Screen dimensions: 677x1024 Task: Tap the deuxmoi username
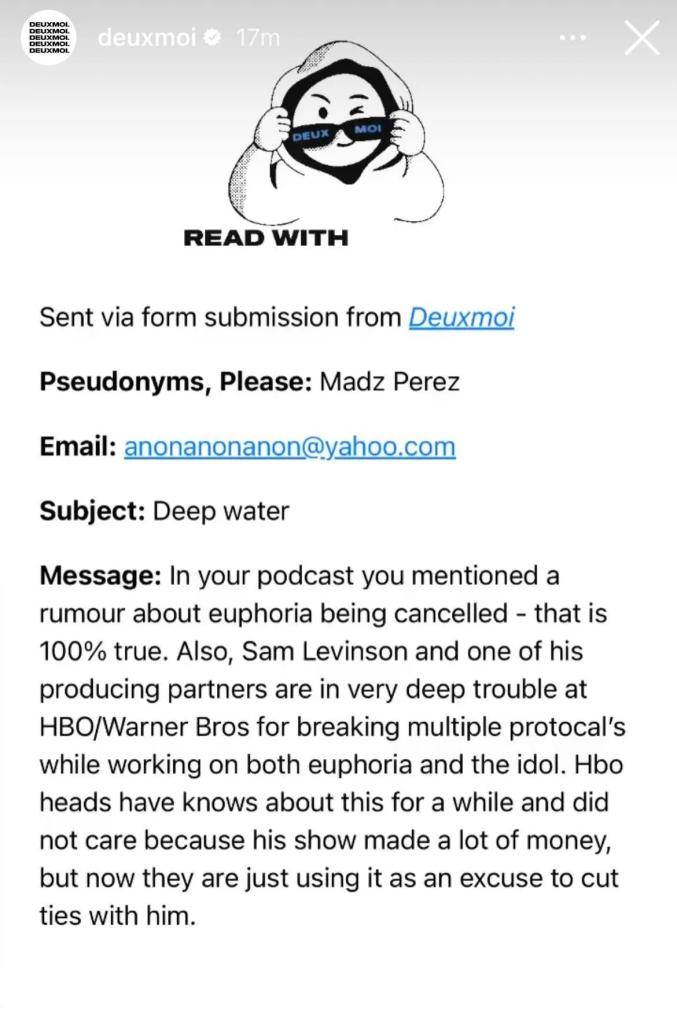click(x=147, y=38)
